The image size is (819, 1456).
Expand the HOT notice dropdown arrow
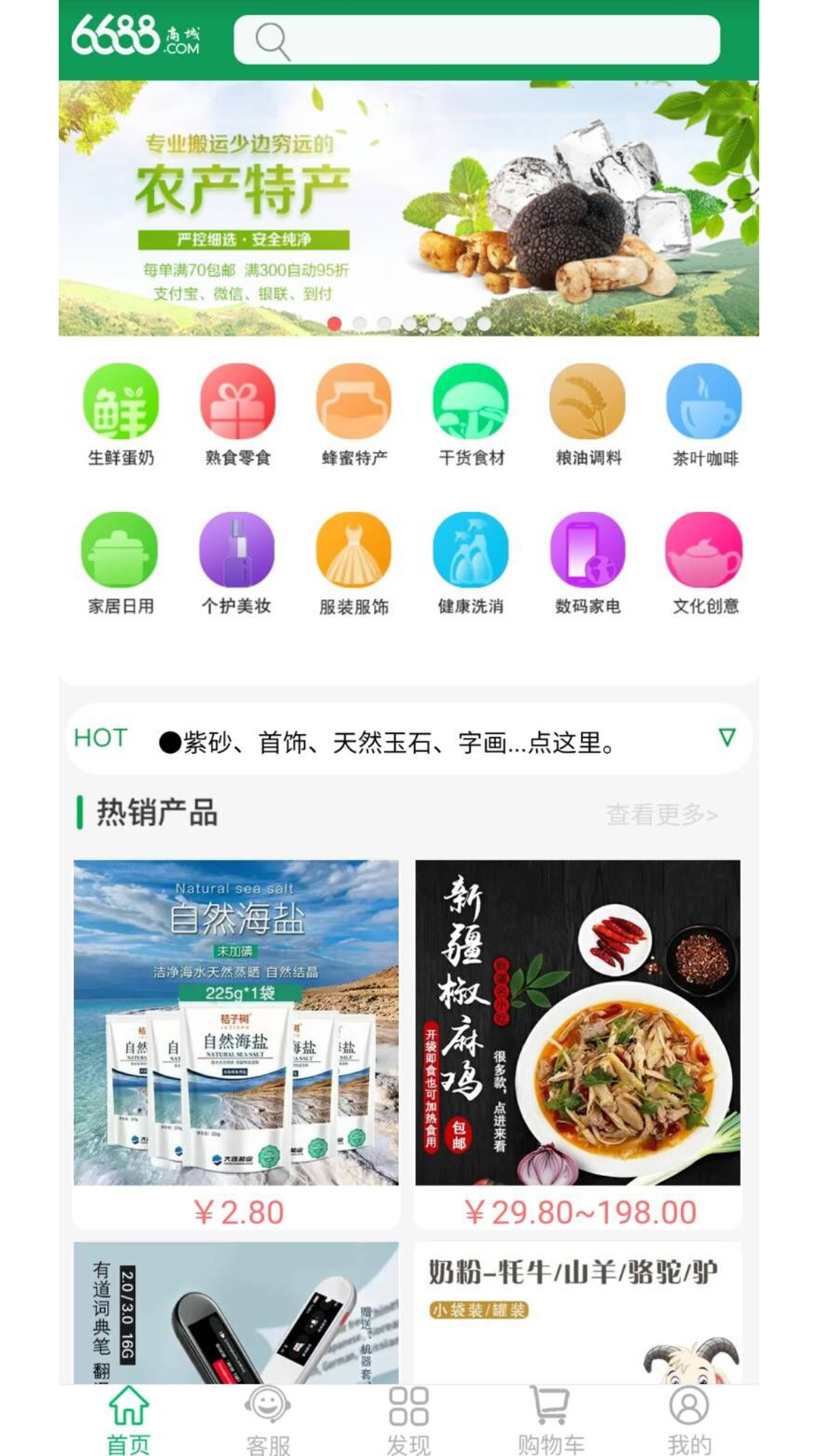click(x=726, y=738)
